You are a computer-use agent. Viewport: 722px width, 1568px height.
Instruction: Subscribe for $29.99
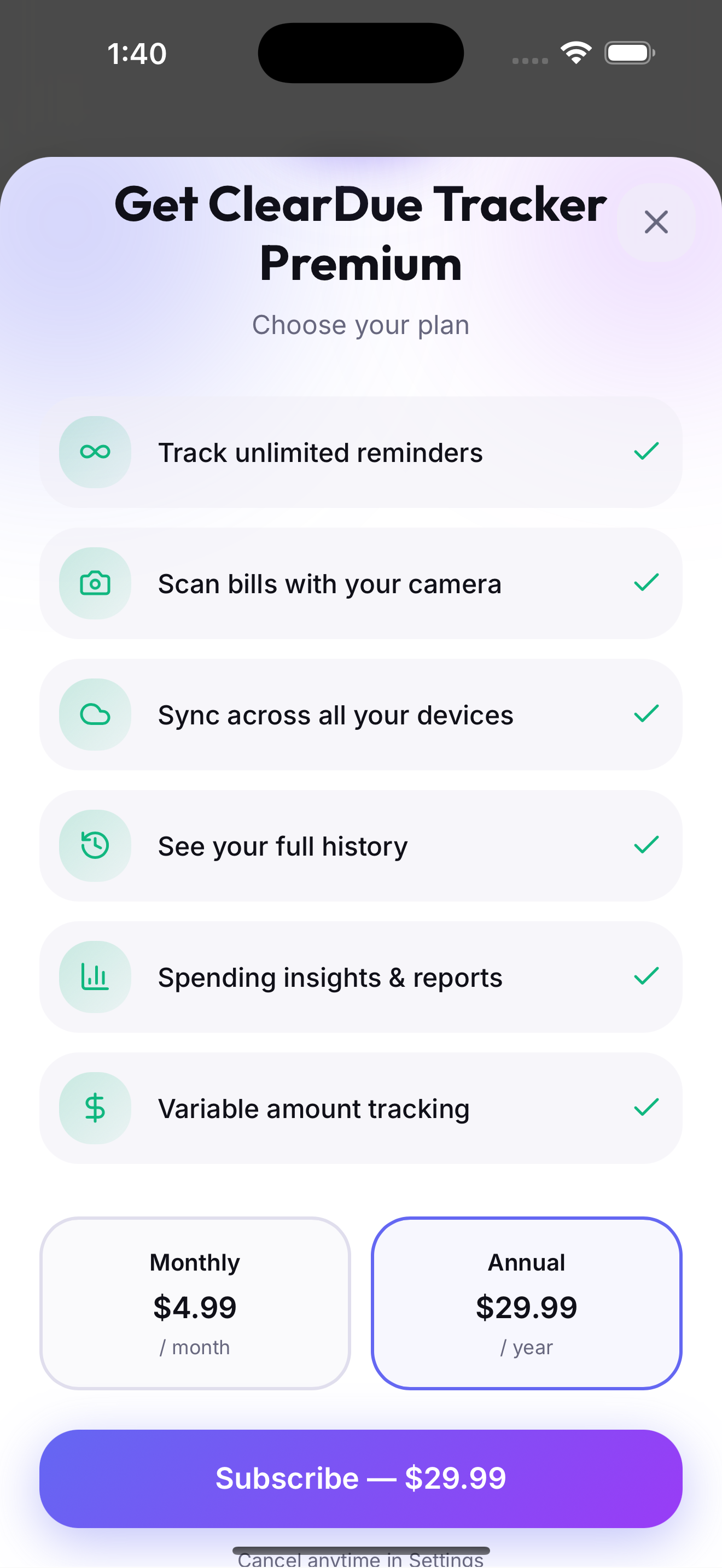coord(361,1478)
